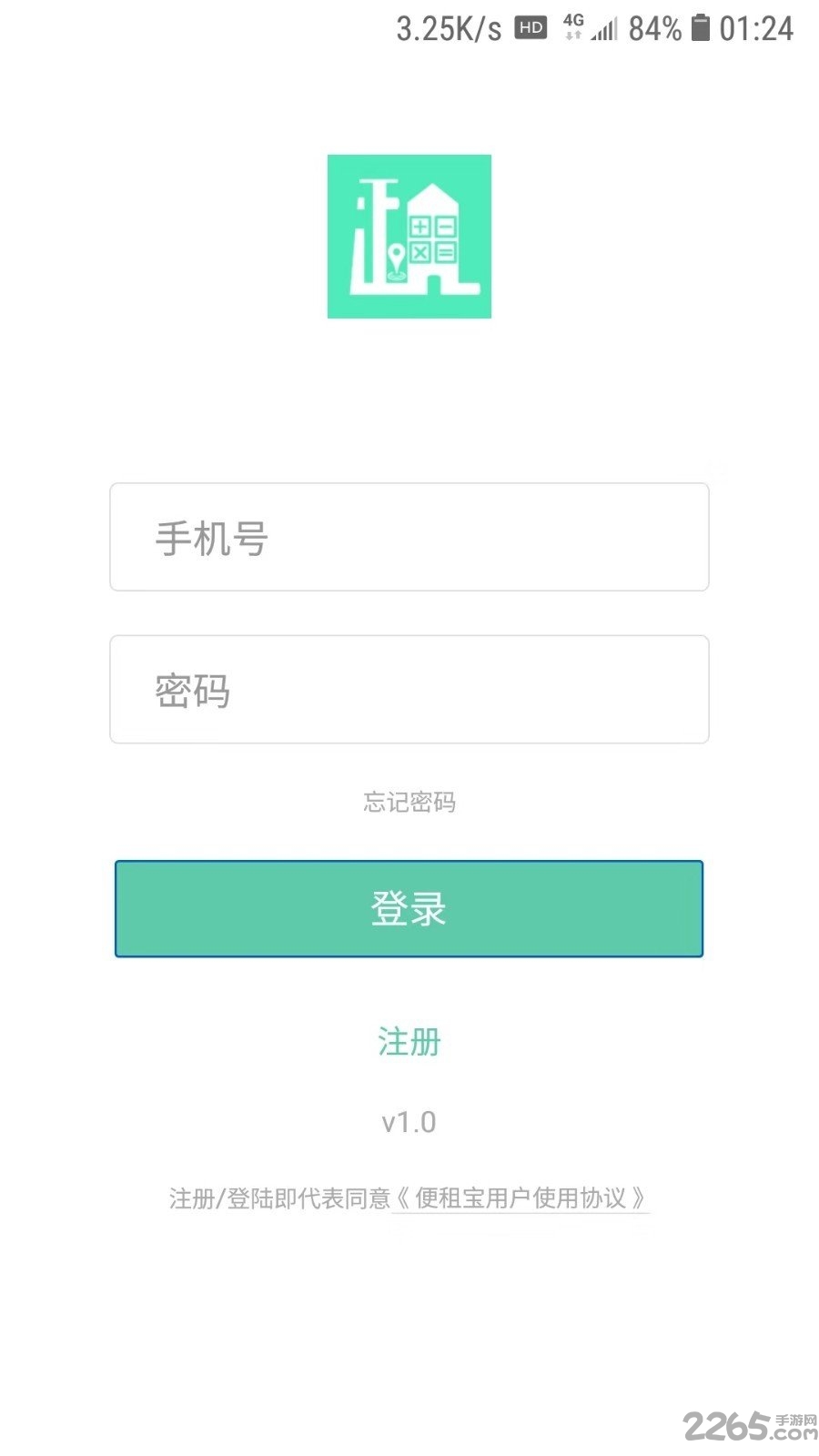Focus the 手机号 phone number field

409,537
